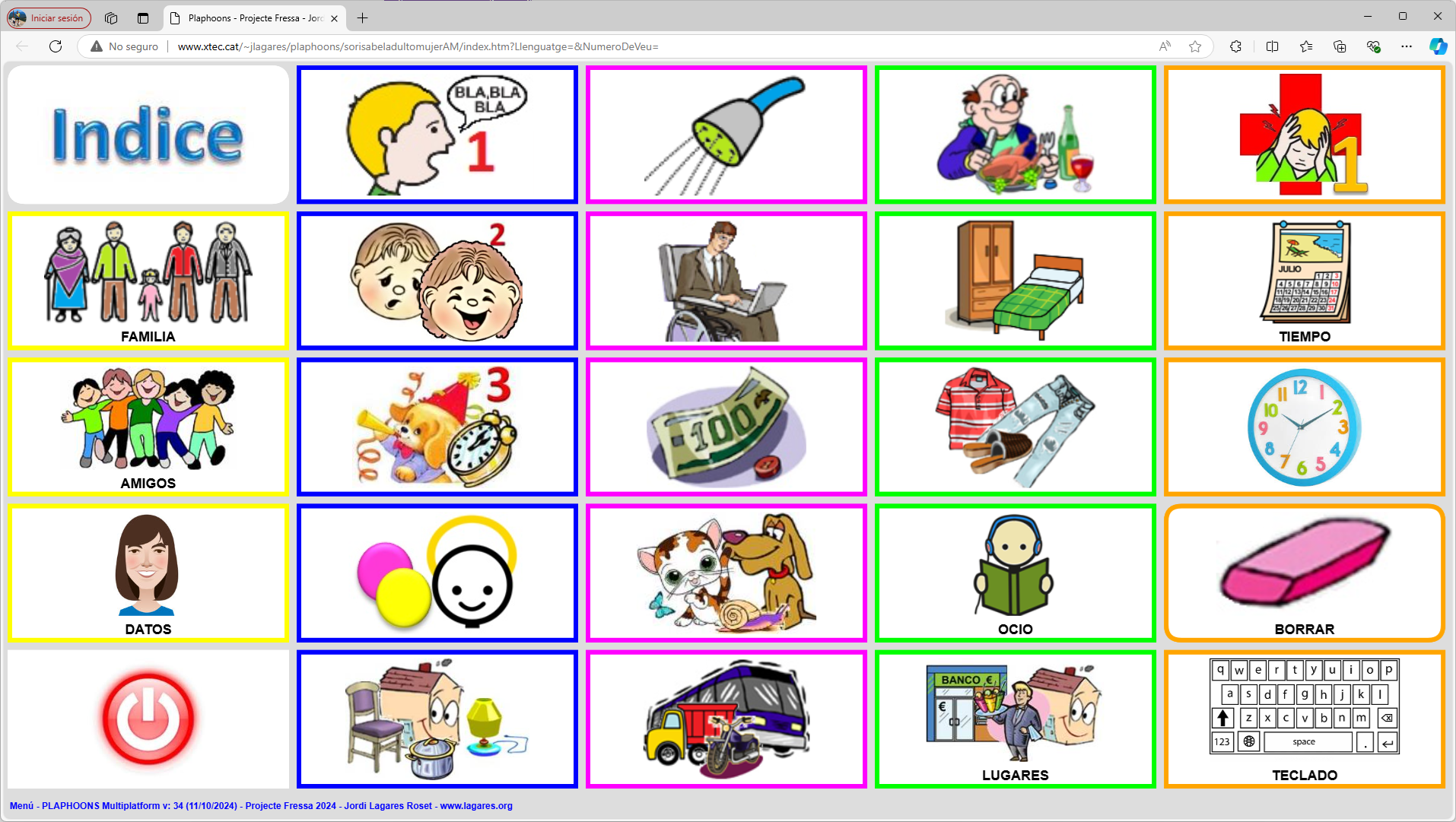Screen dimensions: 1456x822
Task: Select the sad and happy faces tile
Action: click(x=437, y=281)
